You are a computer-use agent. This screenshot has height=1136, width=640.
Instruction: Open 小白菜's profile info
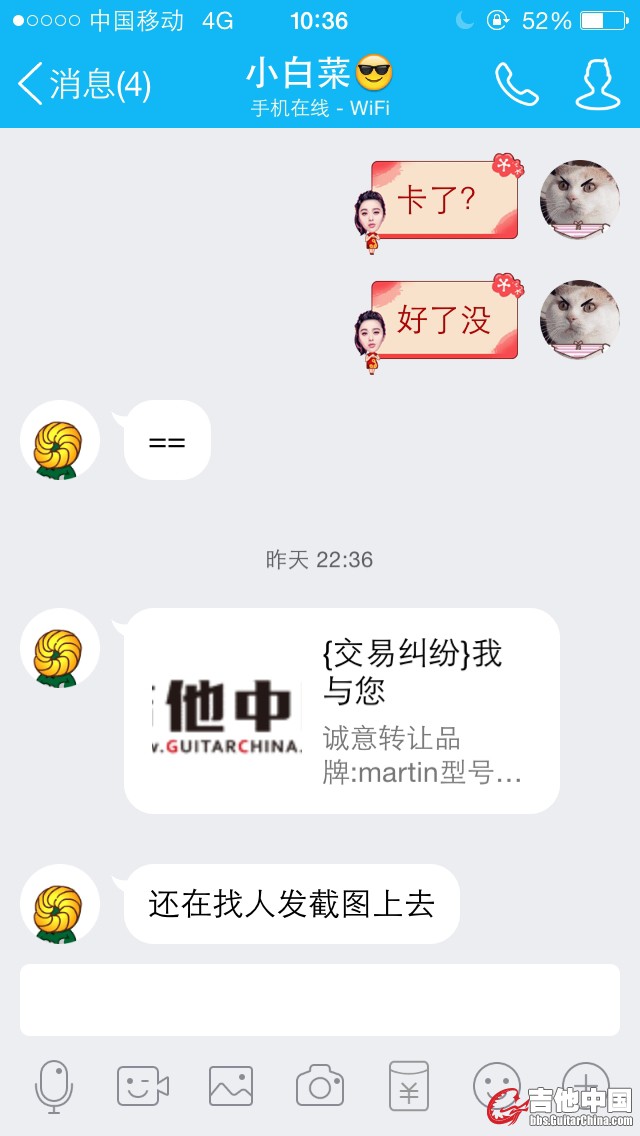(597, 85)
